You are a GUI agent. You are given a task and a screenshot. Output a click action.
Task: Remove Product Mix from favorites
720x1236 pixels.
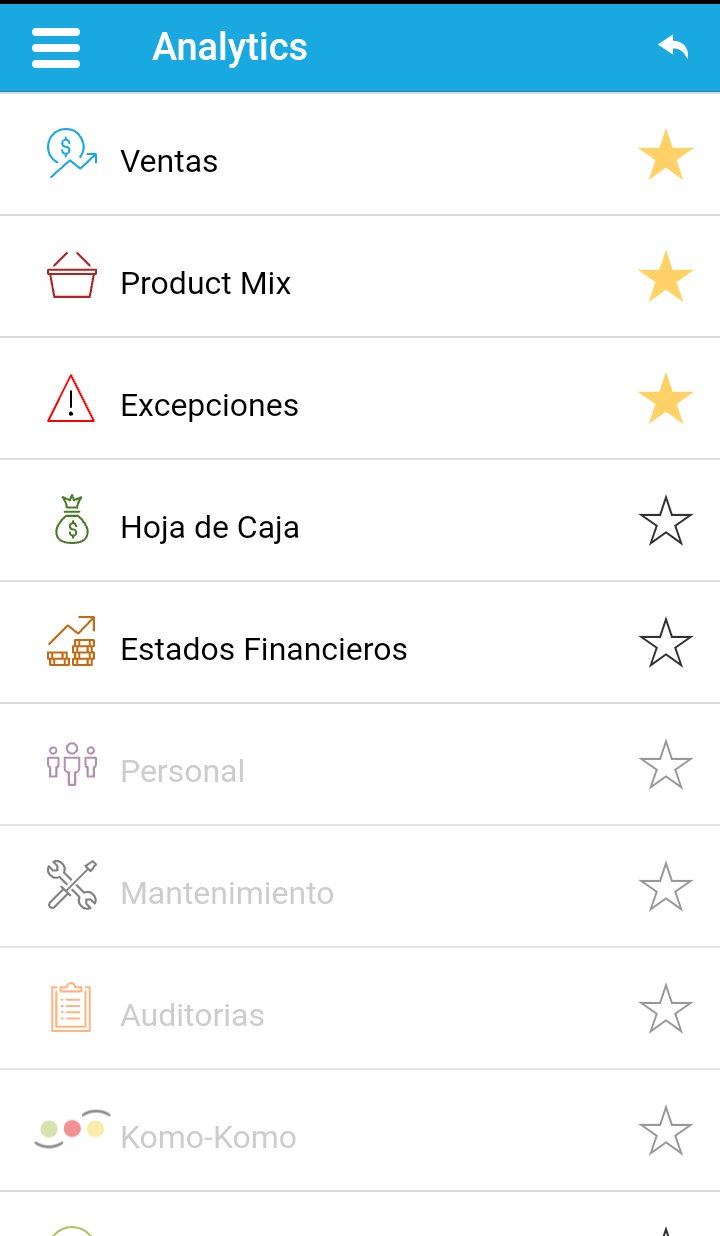point(665,278)
